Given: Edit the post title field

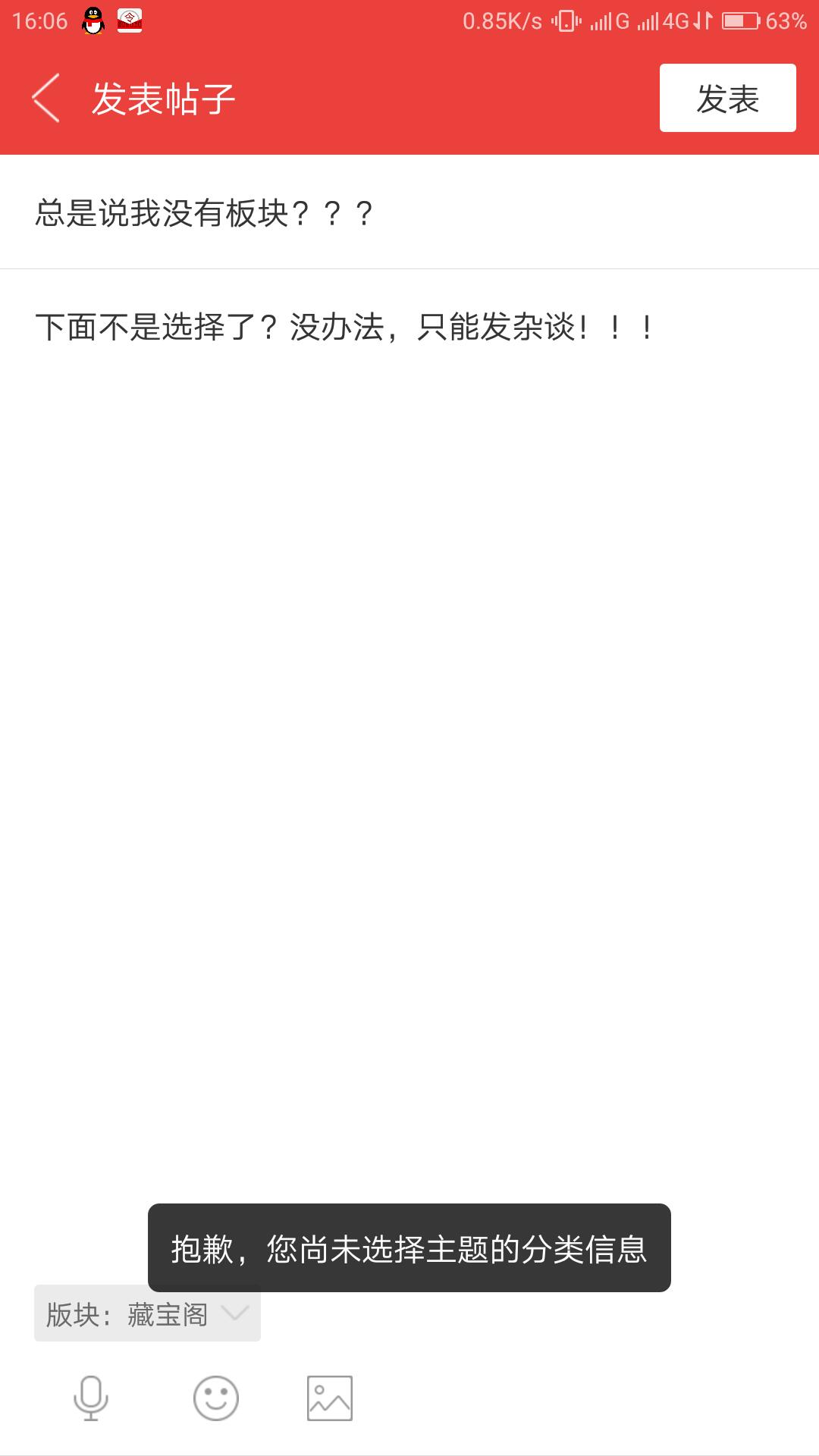Looking at the screenshot, I should (x=409, y=213).
